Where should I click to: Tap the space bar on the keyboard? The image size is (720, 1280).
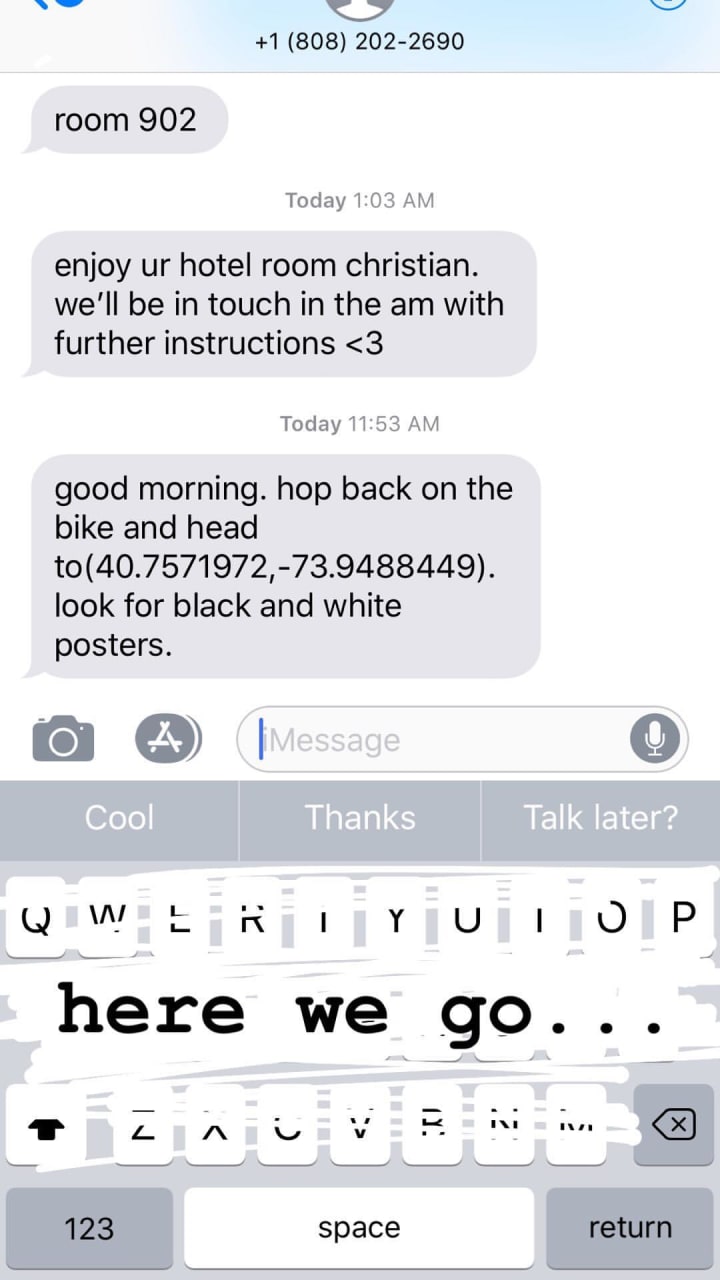click(x=359, y=1228)
